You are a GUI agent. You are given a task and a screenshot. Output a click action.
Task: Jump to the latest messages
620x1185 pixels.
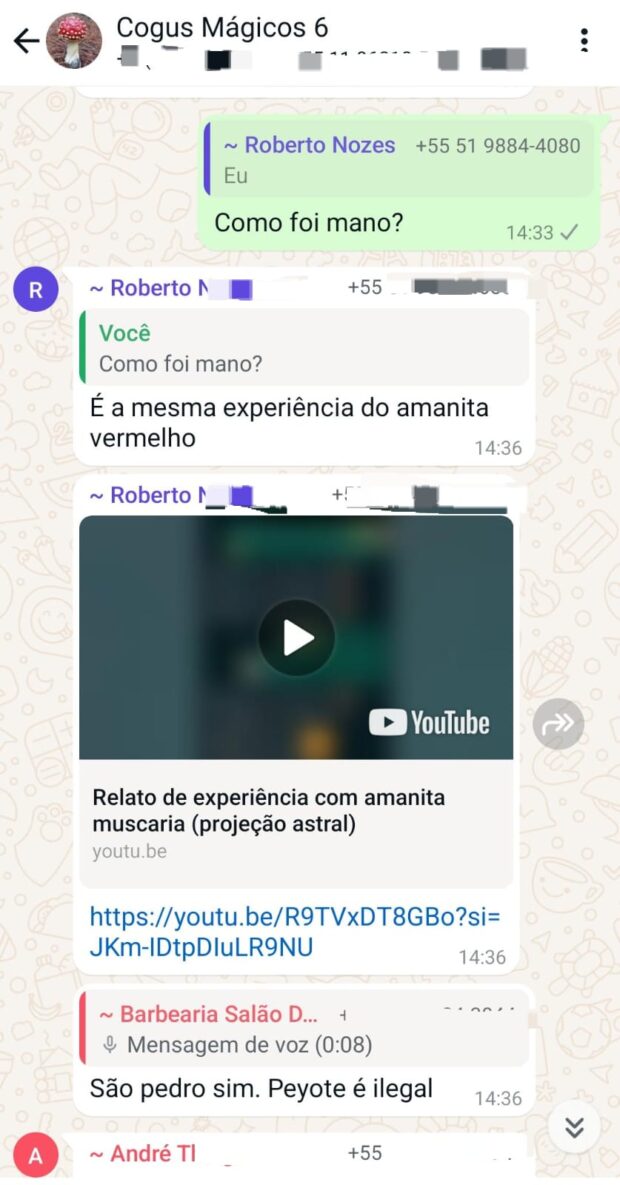tap(574, 1127)
